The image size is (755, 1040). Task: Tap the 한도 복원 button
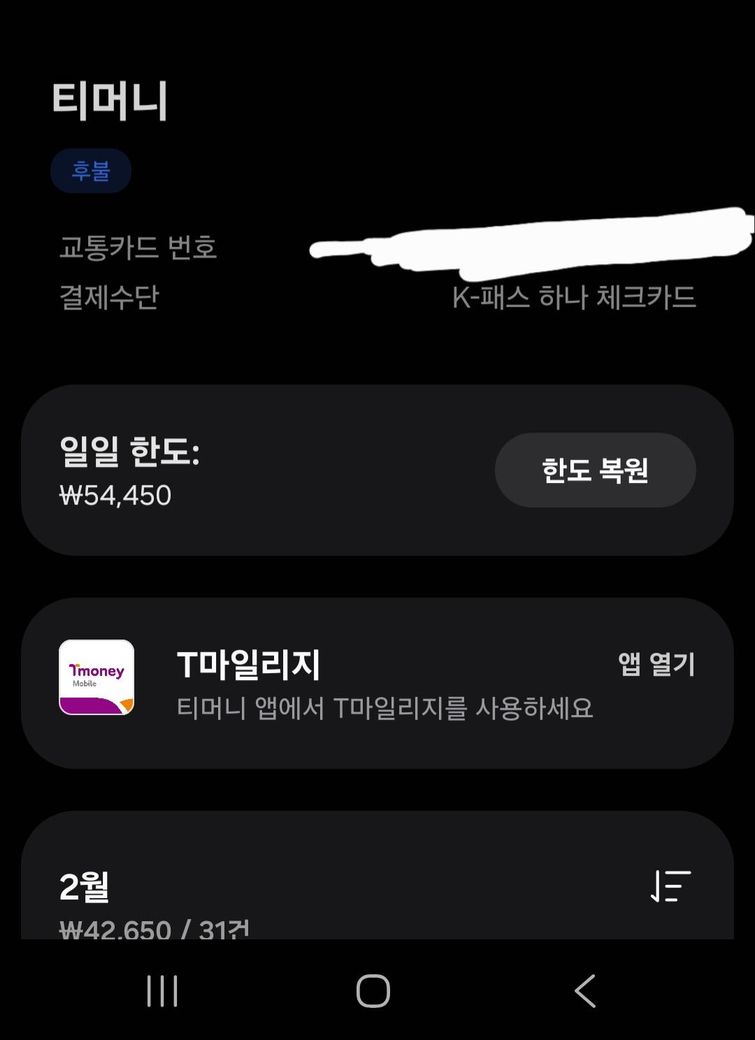[595, 470]
